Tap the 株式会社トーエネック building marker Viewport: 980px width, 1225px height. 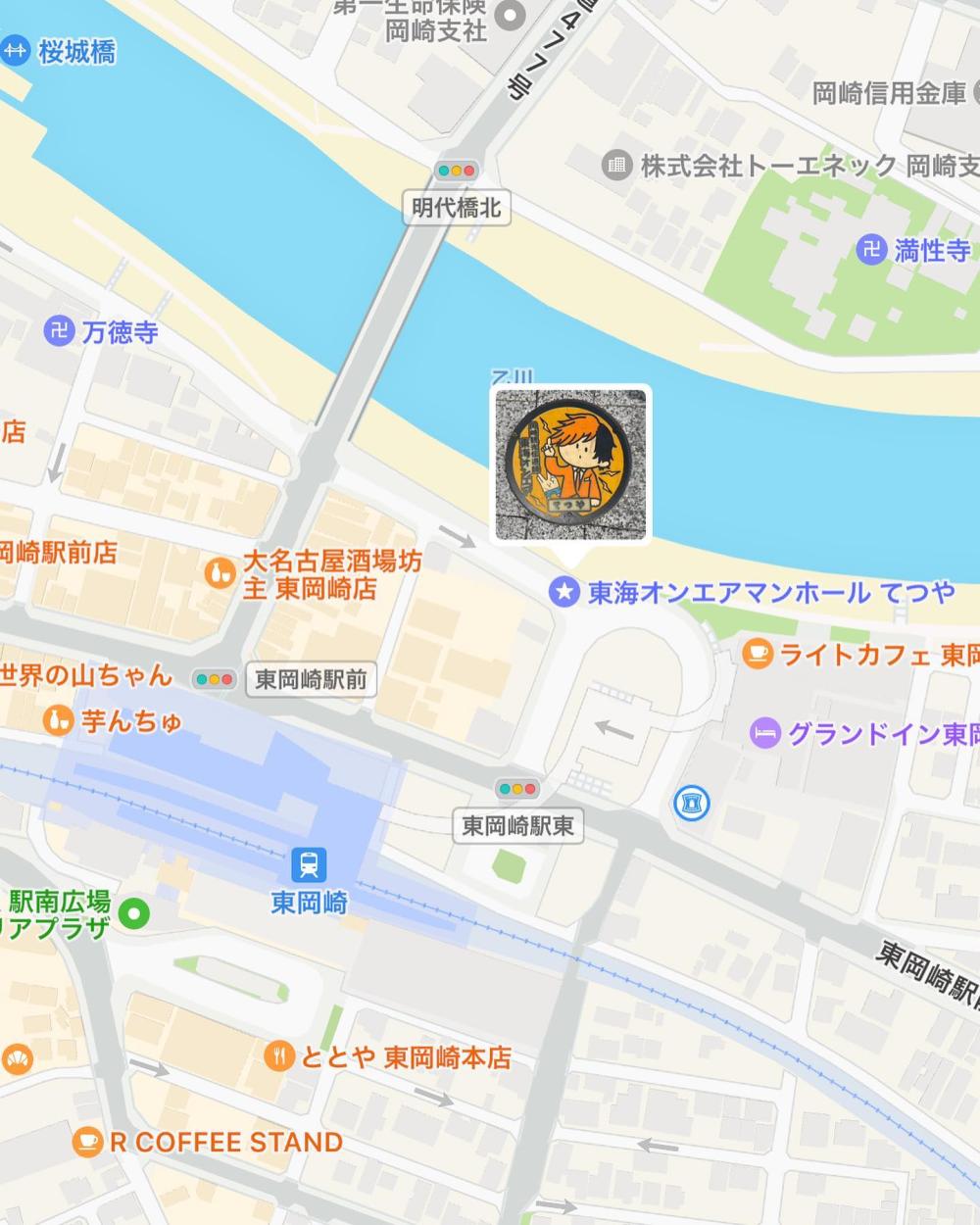(616, 165)
